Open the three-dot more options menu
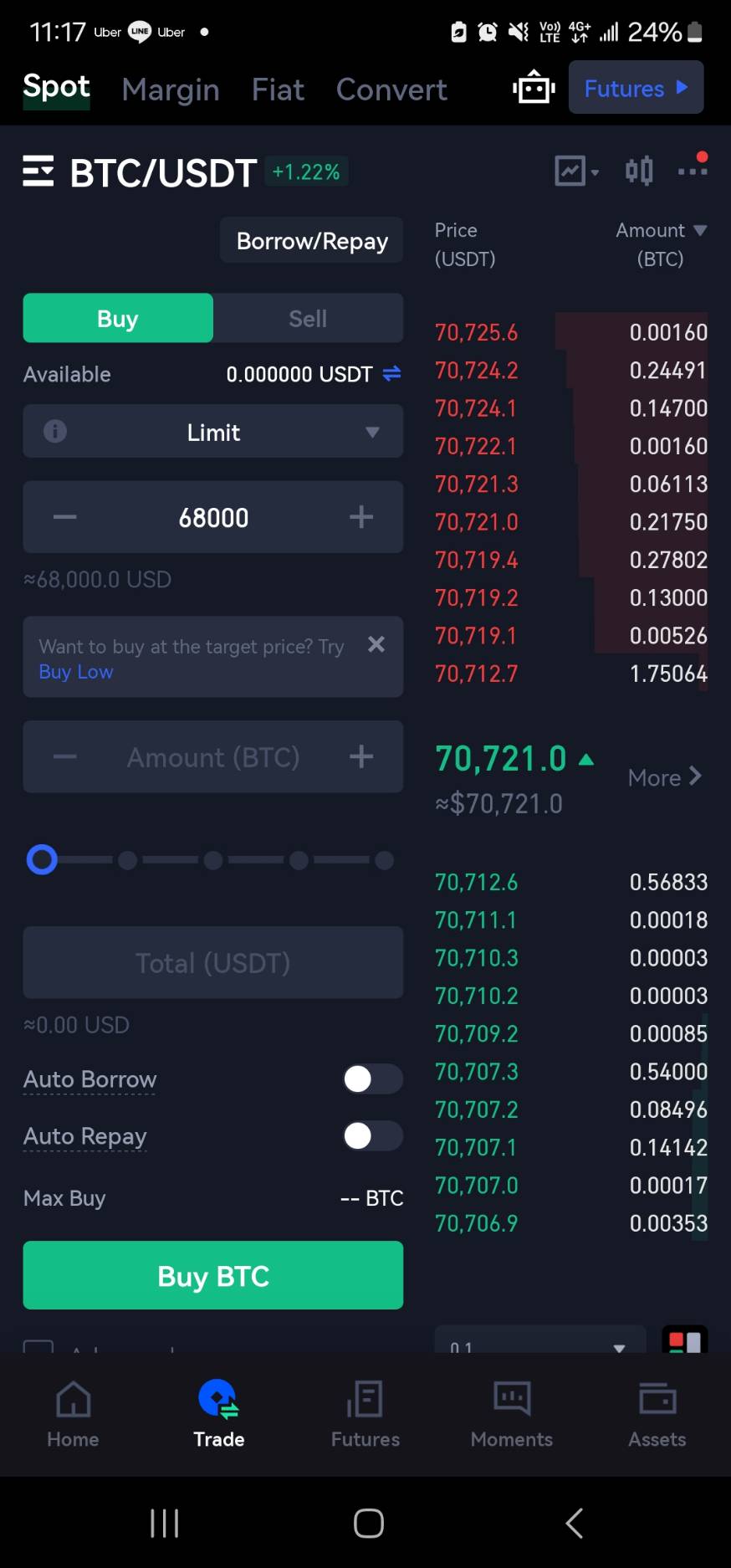This screenshot has width=731, height=1568. tap(693, 170)
